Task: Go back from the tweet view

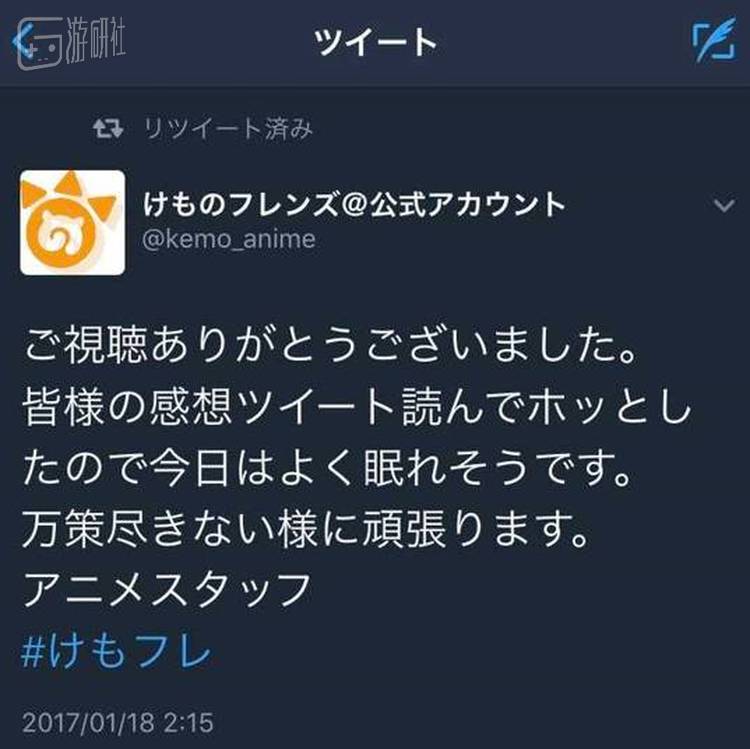Action: click(22, 41)
